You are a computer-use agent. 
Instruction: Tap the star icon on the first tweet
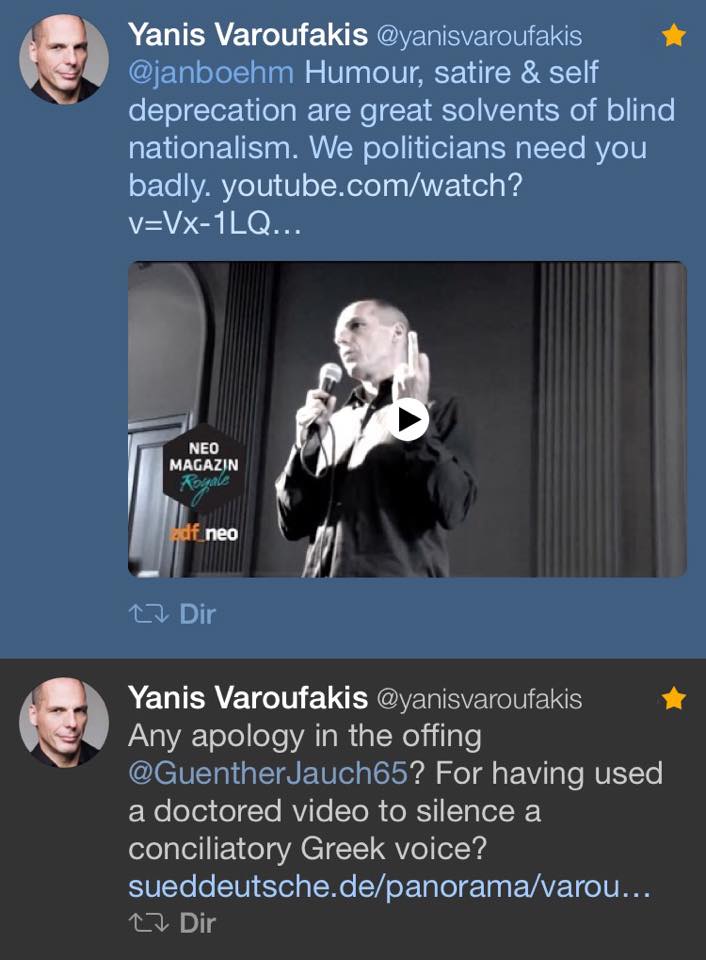674,37
